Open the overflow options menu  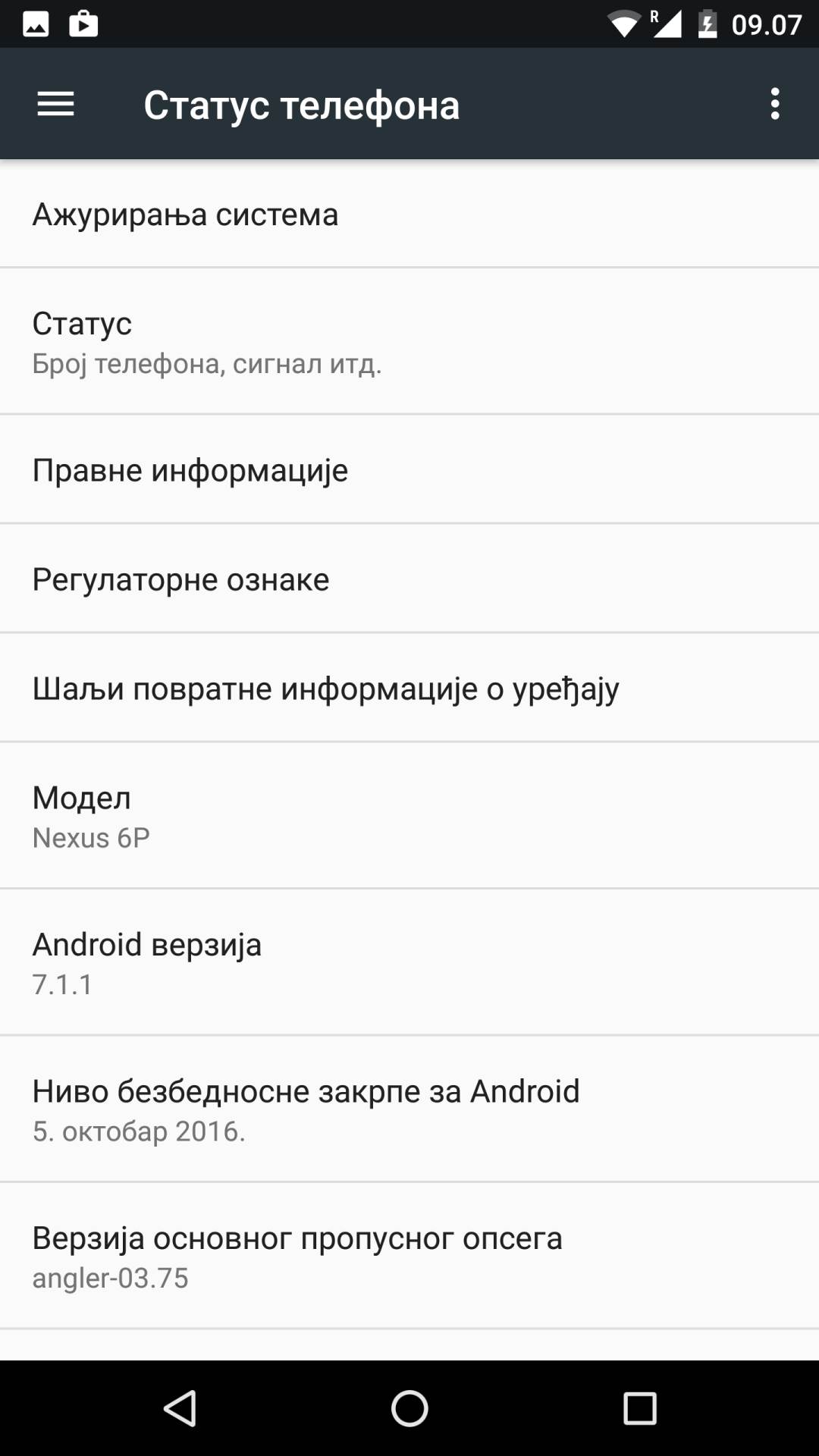(774, 104)
